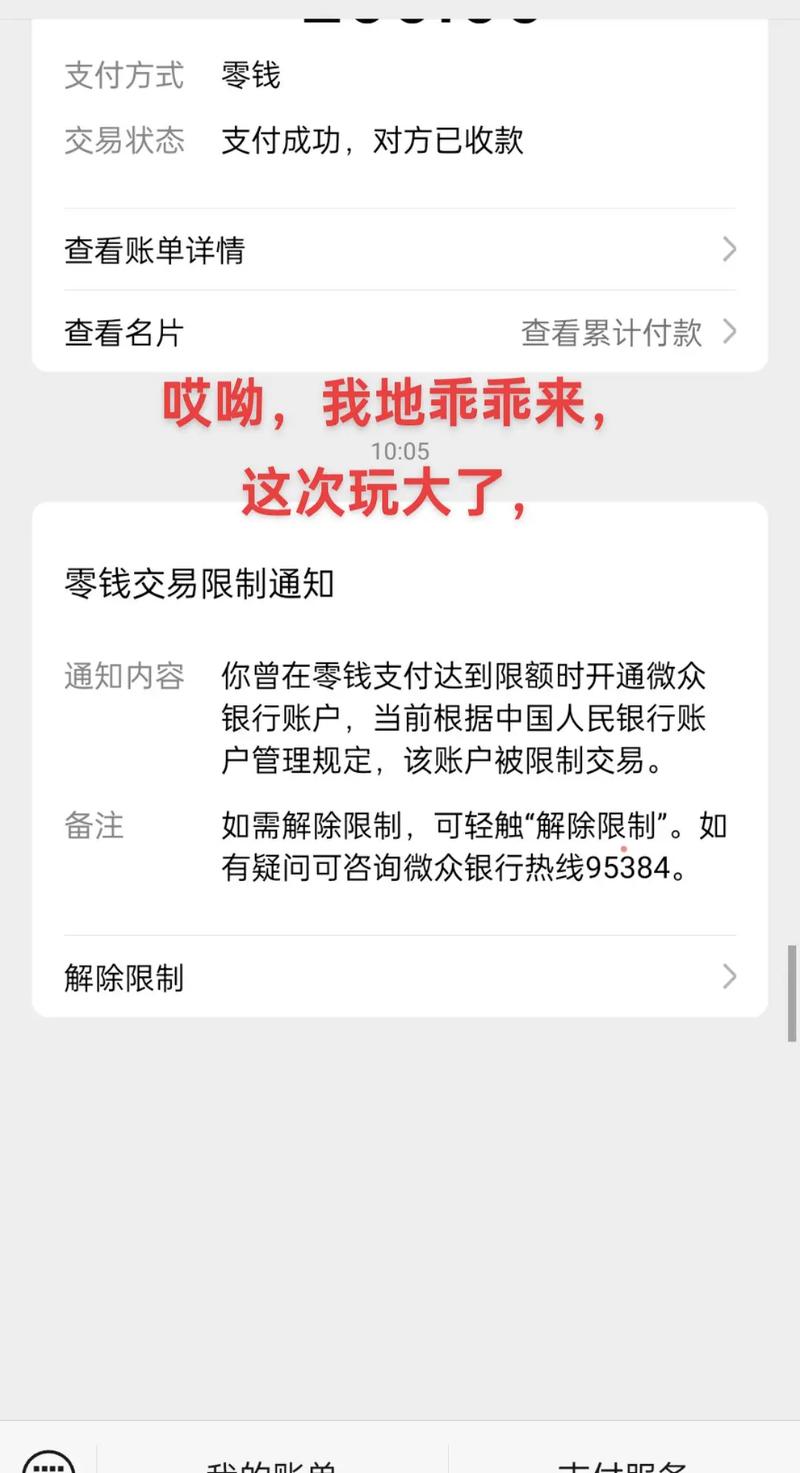This screenshot has height=1473, width=800.
Task: Expand the cumulative payments chevron
Action: tap(729, 333)
